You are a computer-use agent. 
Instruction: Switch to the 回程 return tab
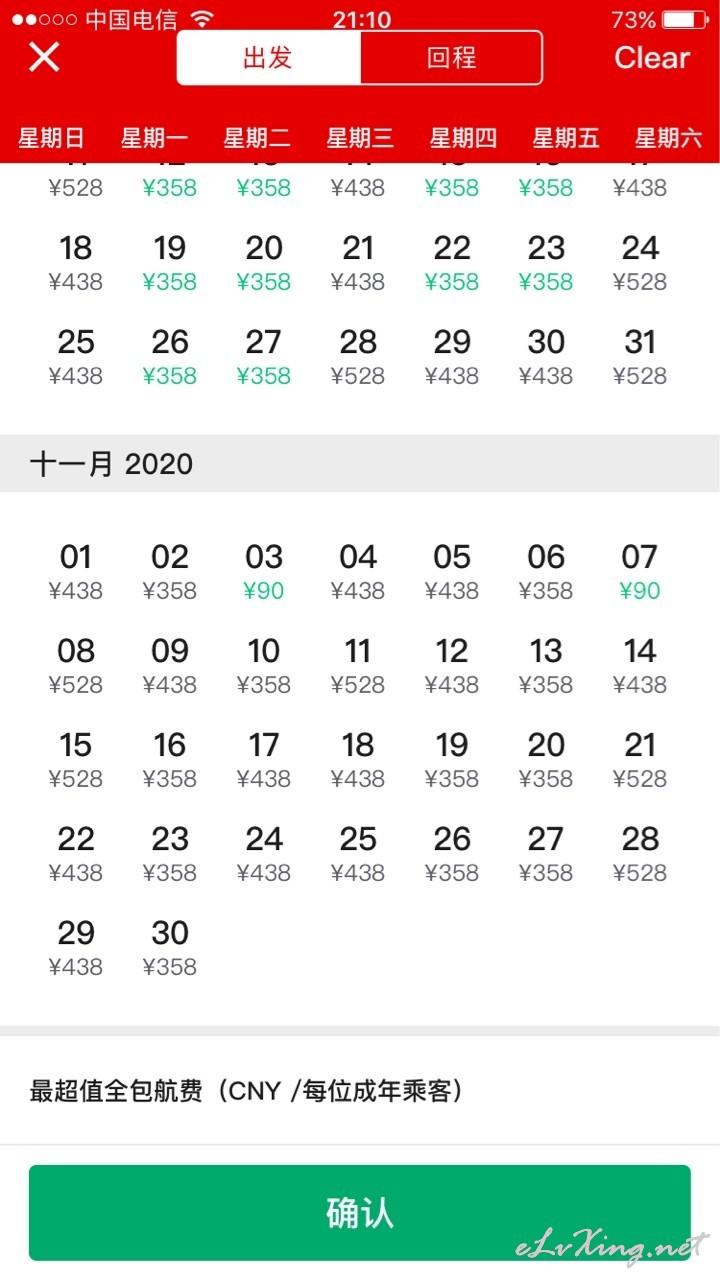coord(451,58)
